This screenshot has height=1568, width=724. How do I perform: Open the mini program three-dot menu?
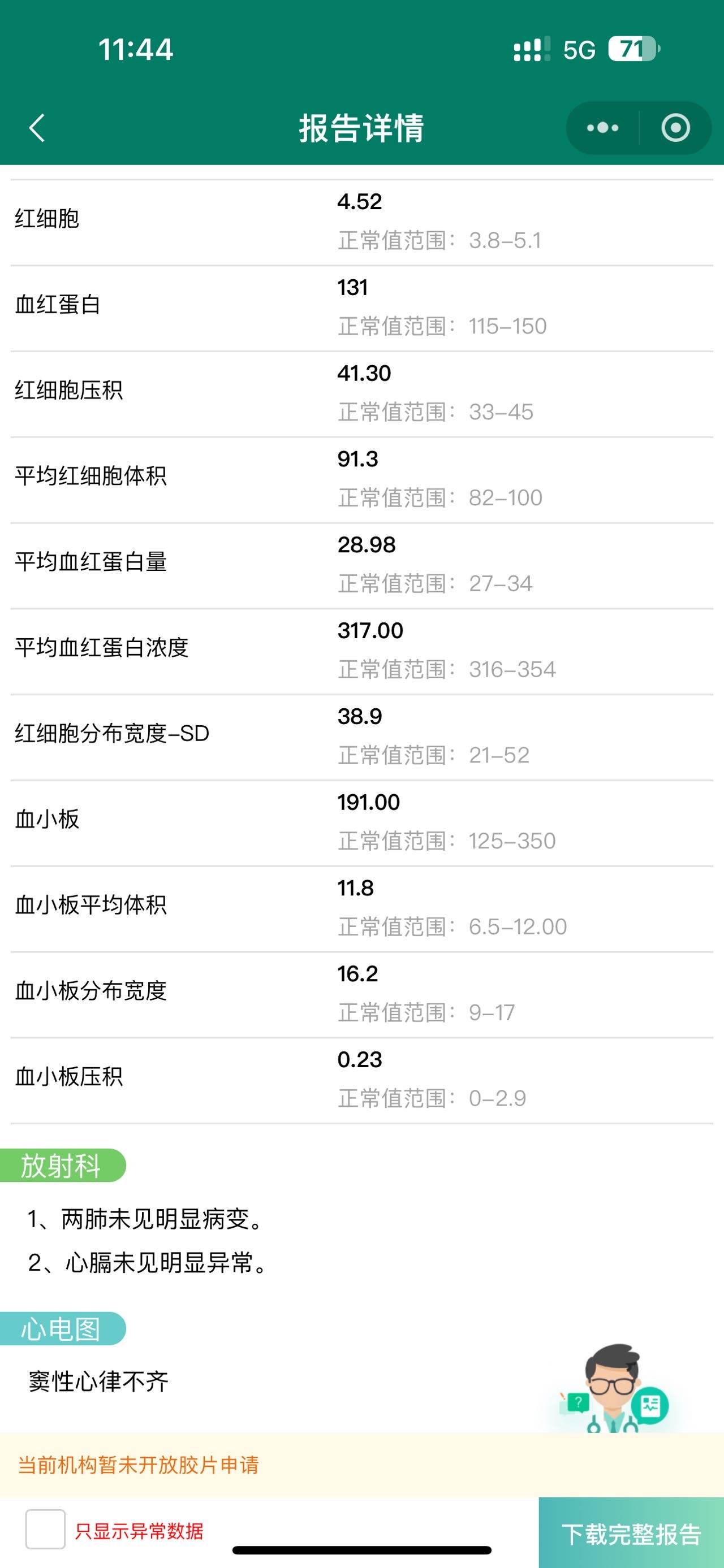602,128
